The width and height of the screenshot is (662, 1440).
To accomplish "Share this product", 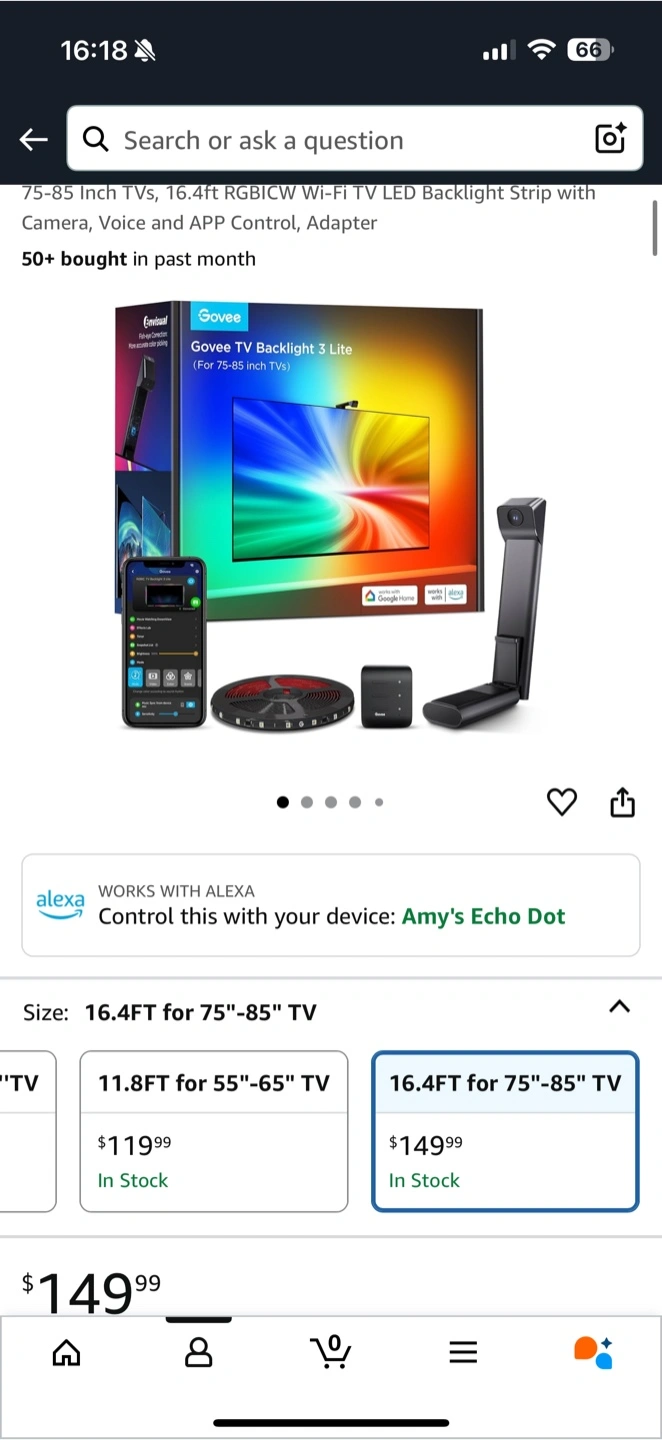I will pos(622,802).
